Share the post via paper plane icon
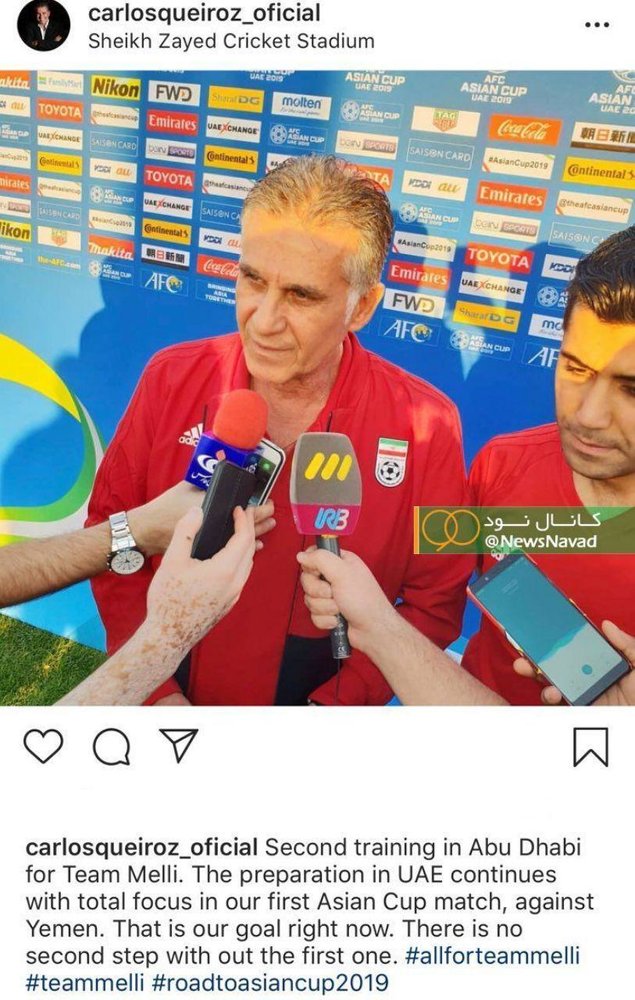This screenshot has height=1000, width=635. click(x=178, y=746)
